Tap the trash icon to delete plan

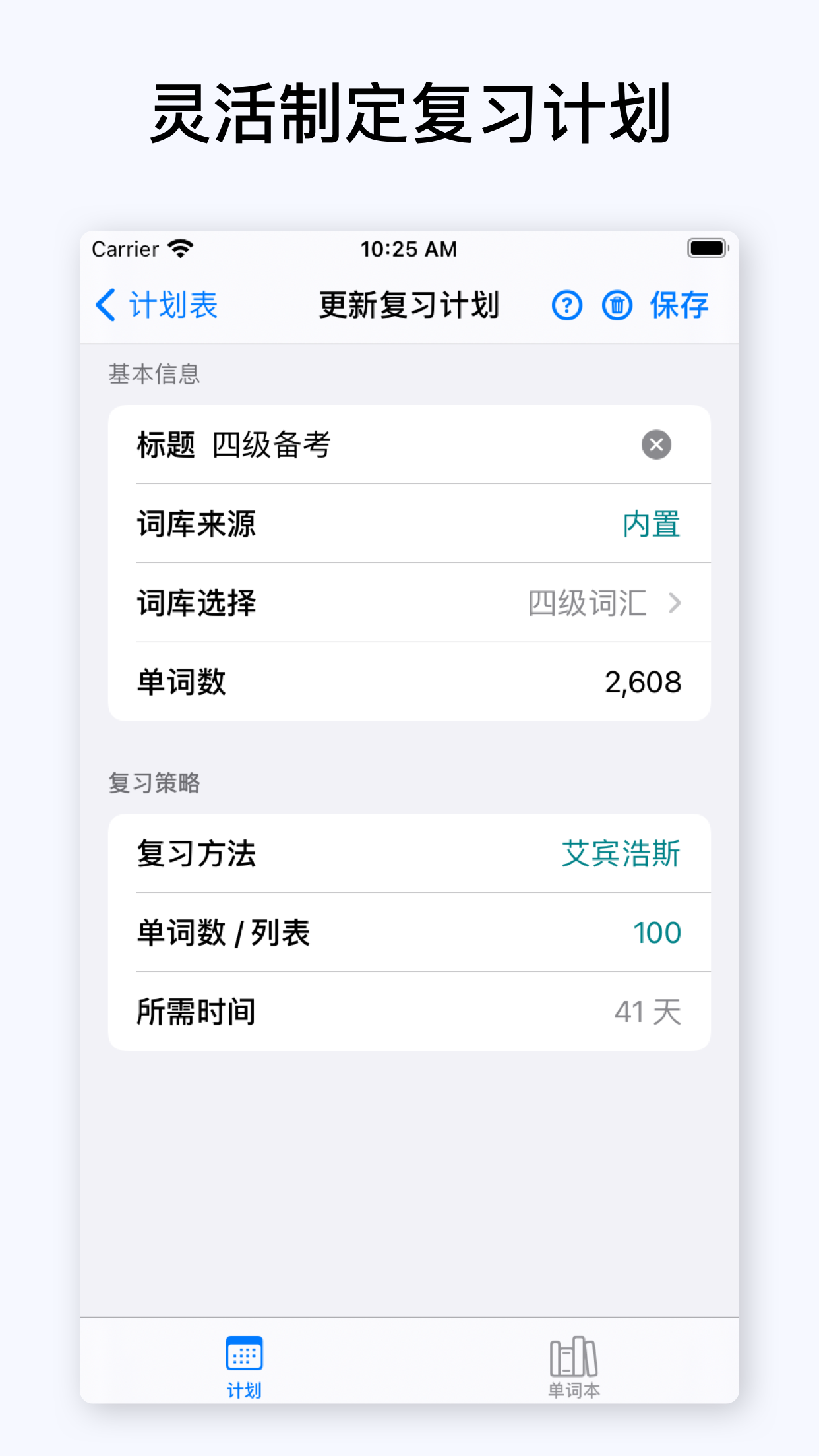point(617,305)
